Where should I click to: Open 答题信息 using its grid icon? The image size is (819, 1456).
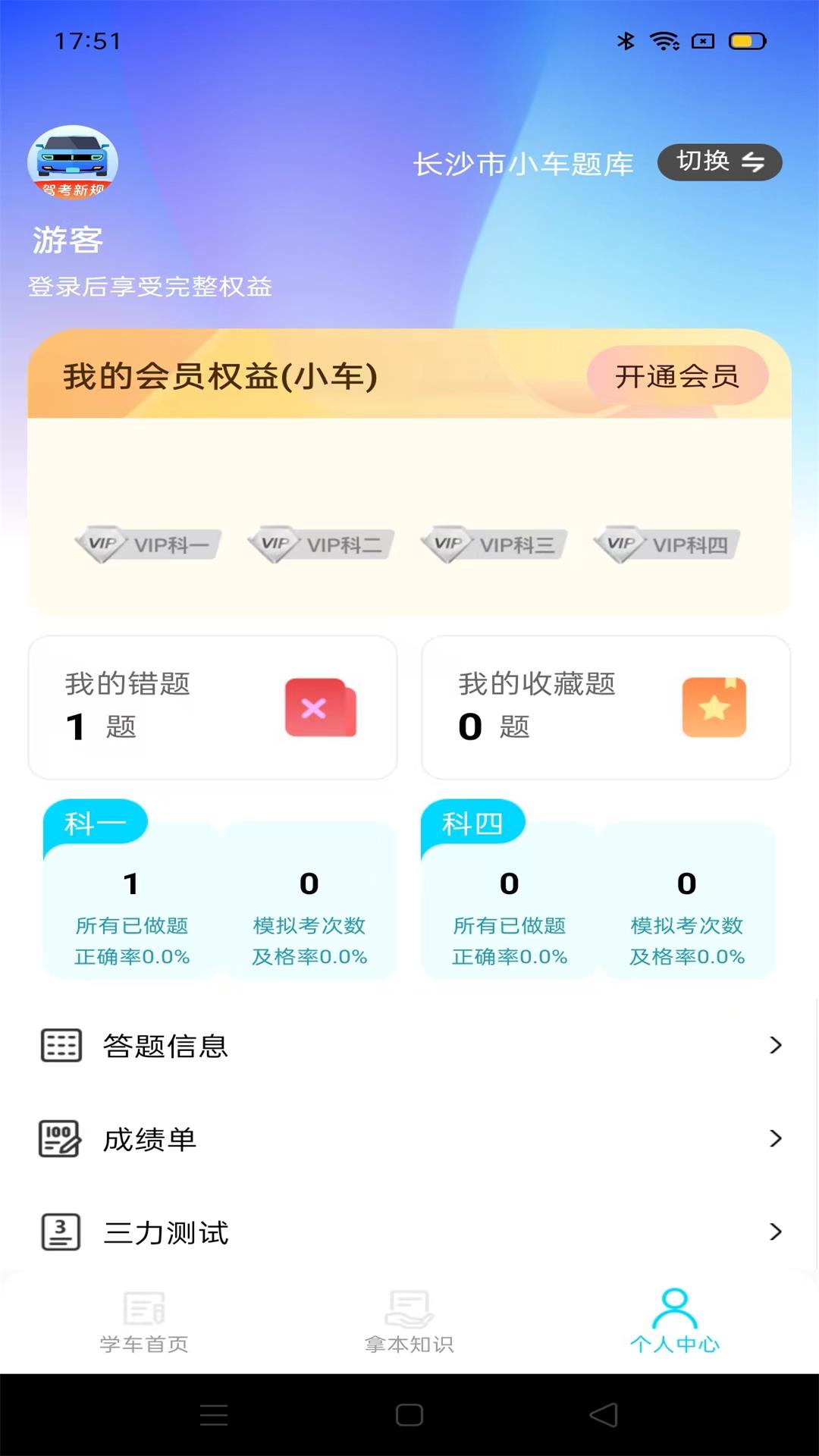pyautogui.click(x=59, y=1045)
